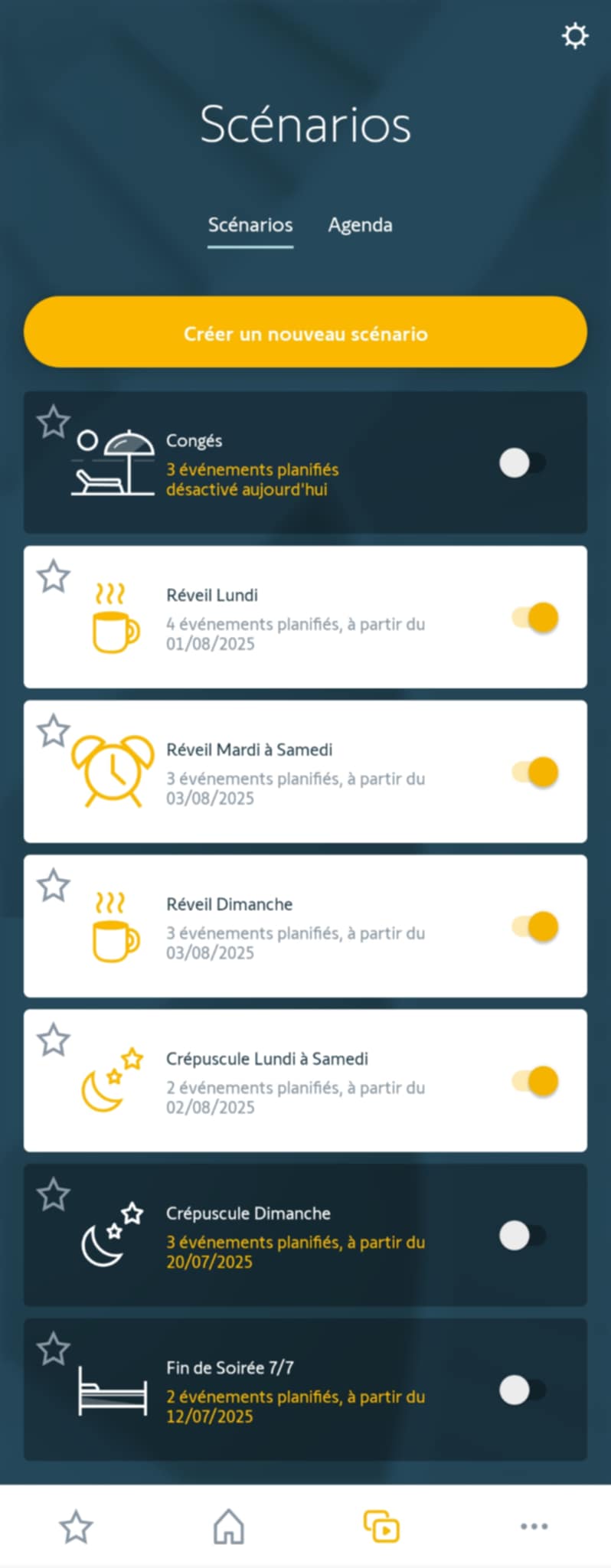The width and height of the screenshot is (611, 1568).
Task: Turn off Réveil Mardi à Samedi switch
Action: point(535,772)
